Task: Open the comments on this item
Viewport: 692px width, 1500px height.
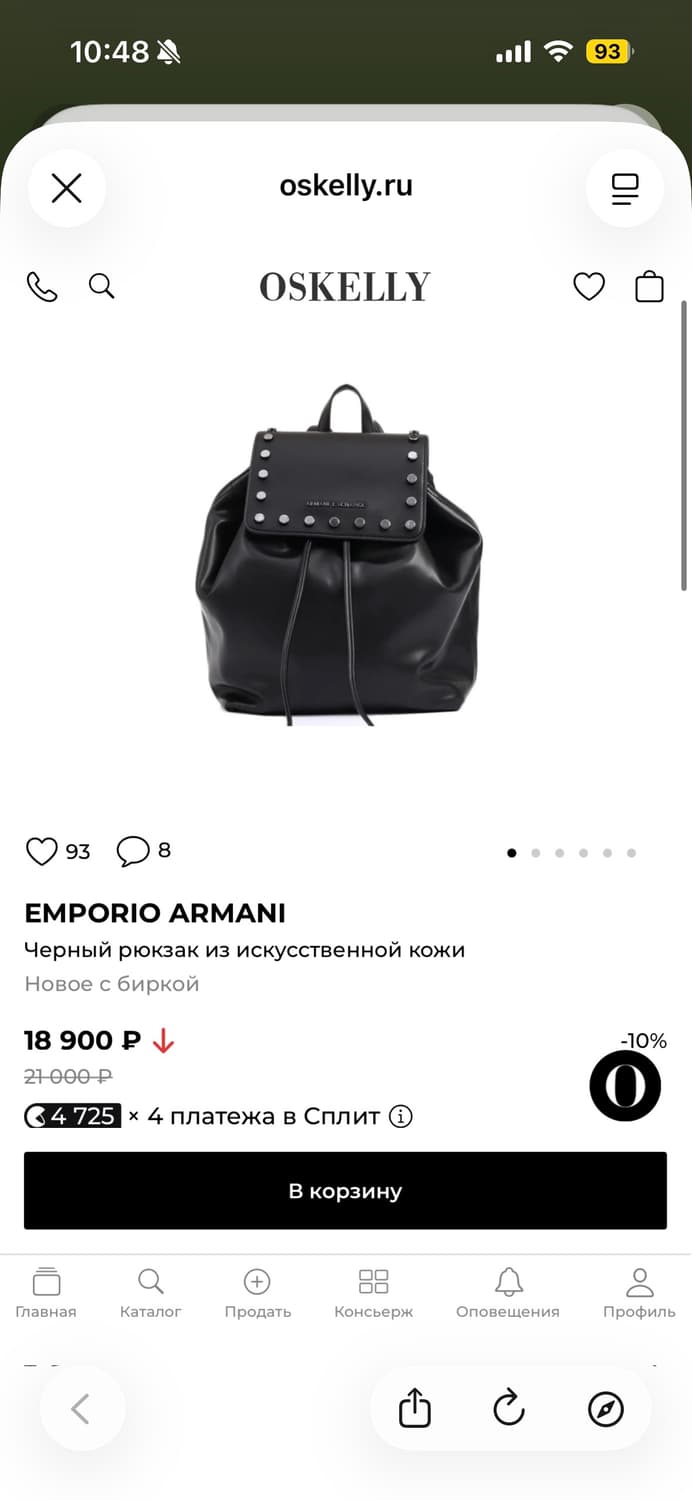Action: 133,851
